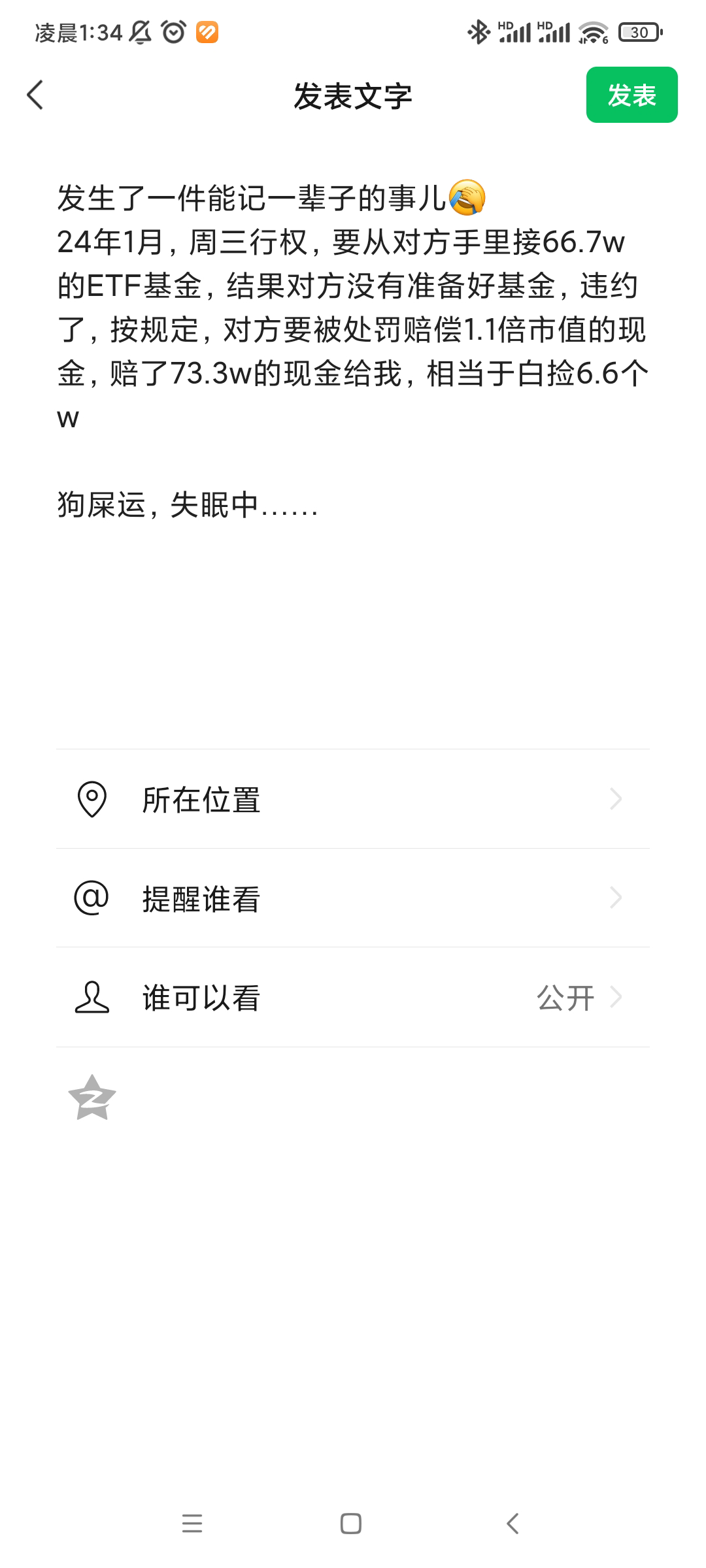
Task: Open the system recent apps menu
Action: pyautogui.click(x=192, y=1524)
